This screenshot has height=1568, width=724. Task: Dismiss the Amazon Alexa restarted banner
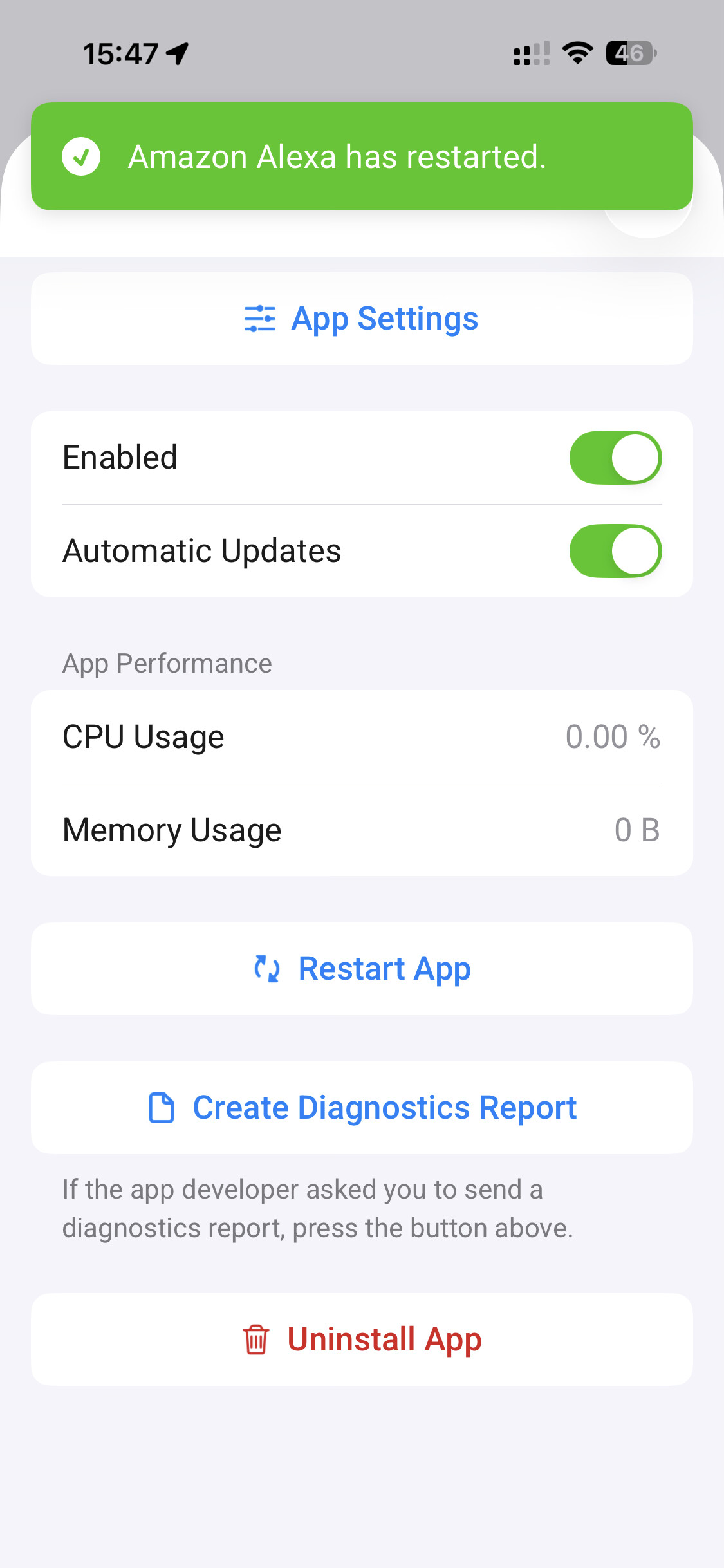[362, 156]
